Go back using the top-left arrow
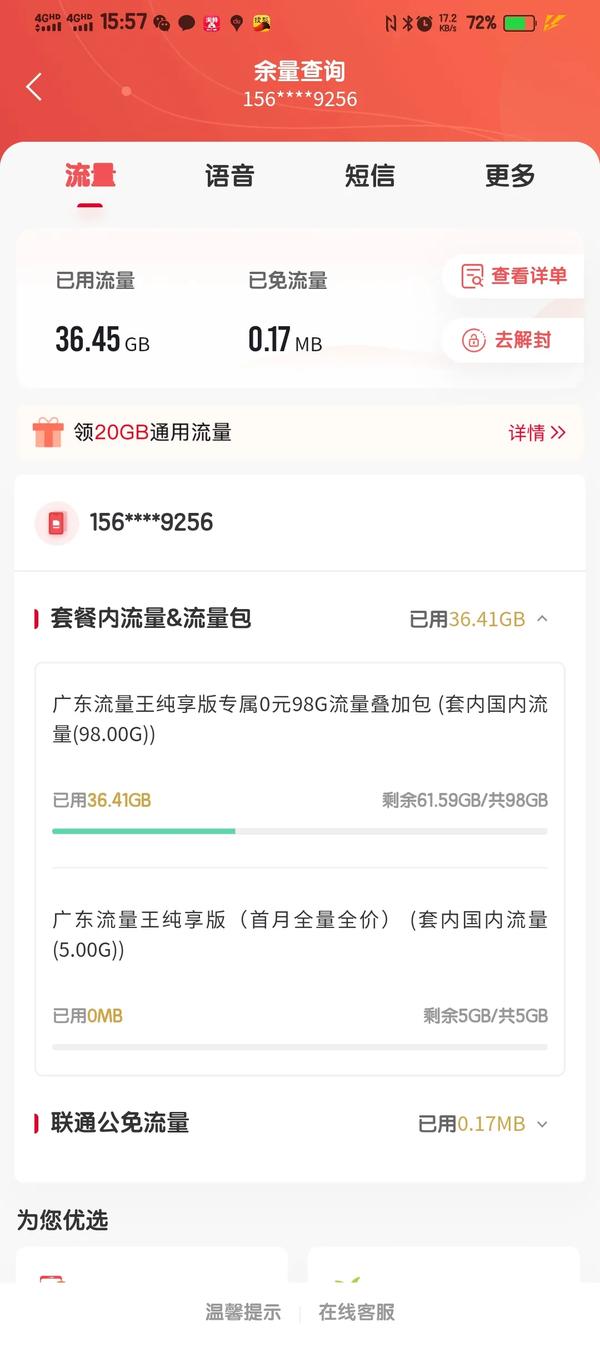Image resolution: width=600 pixels, height=1367 pixels. tap(34, 87)
